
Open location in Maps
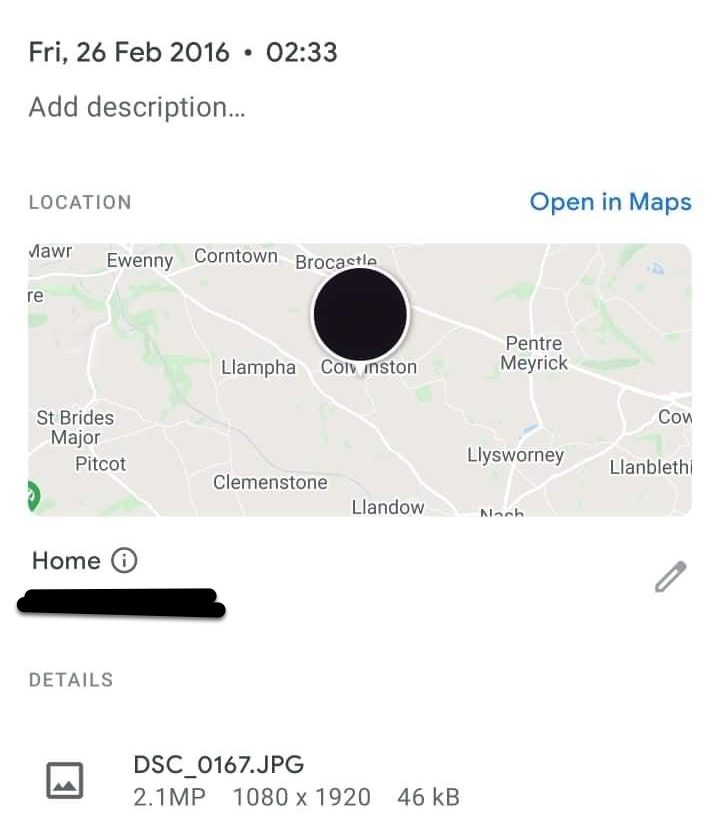[610, 202]
